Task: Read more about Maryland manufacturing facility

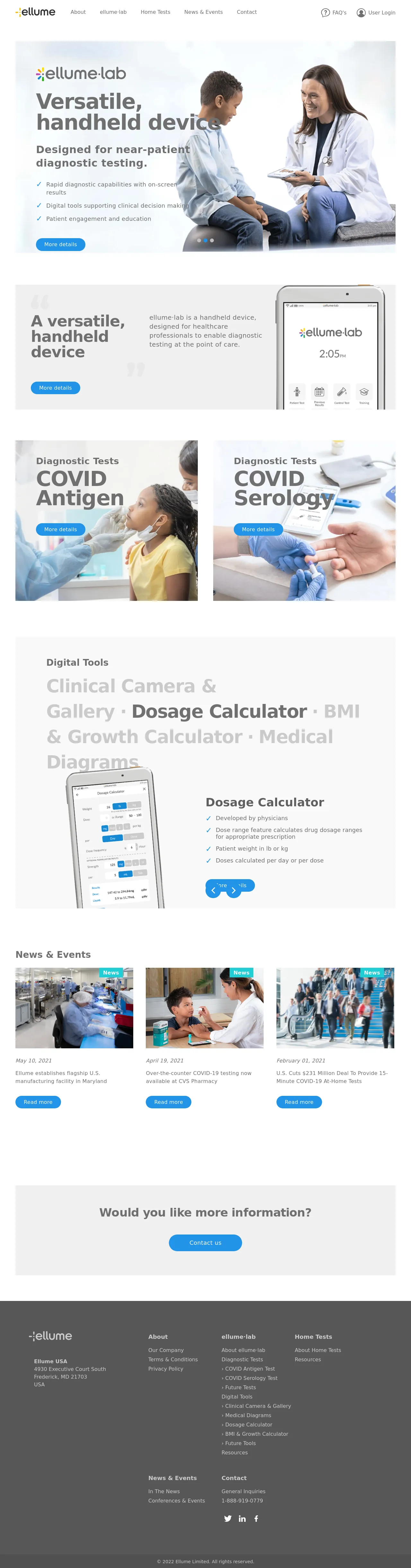Action: coord(38,1102)
